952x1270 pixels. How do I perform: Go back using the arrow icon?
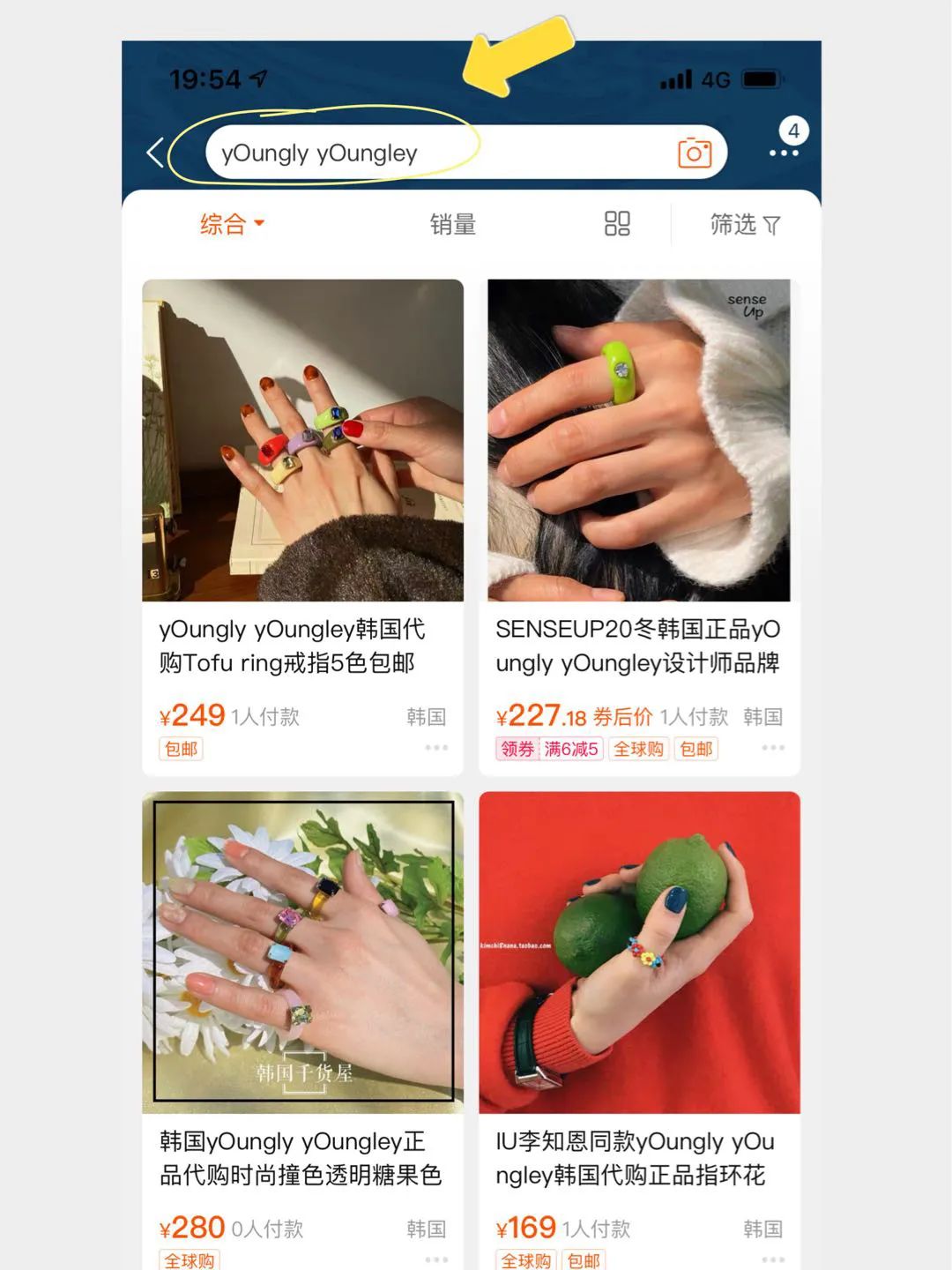pyautogui.click(x=156, y=153)
